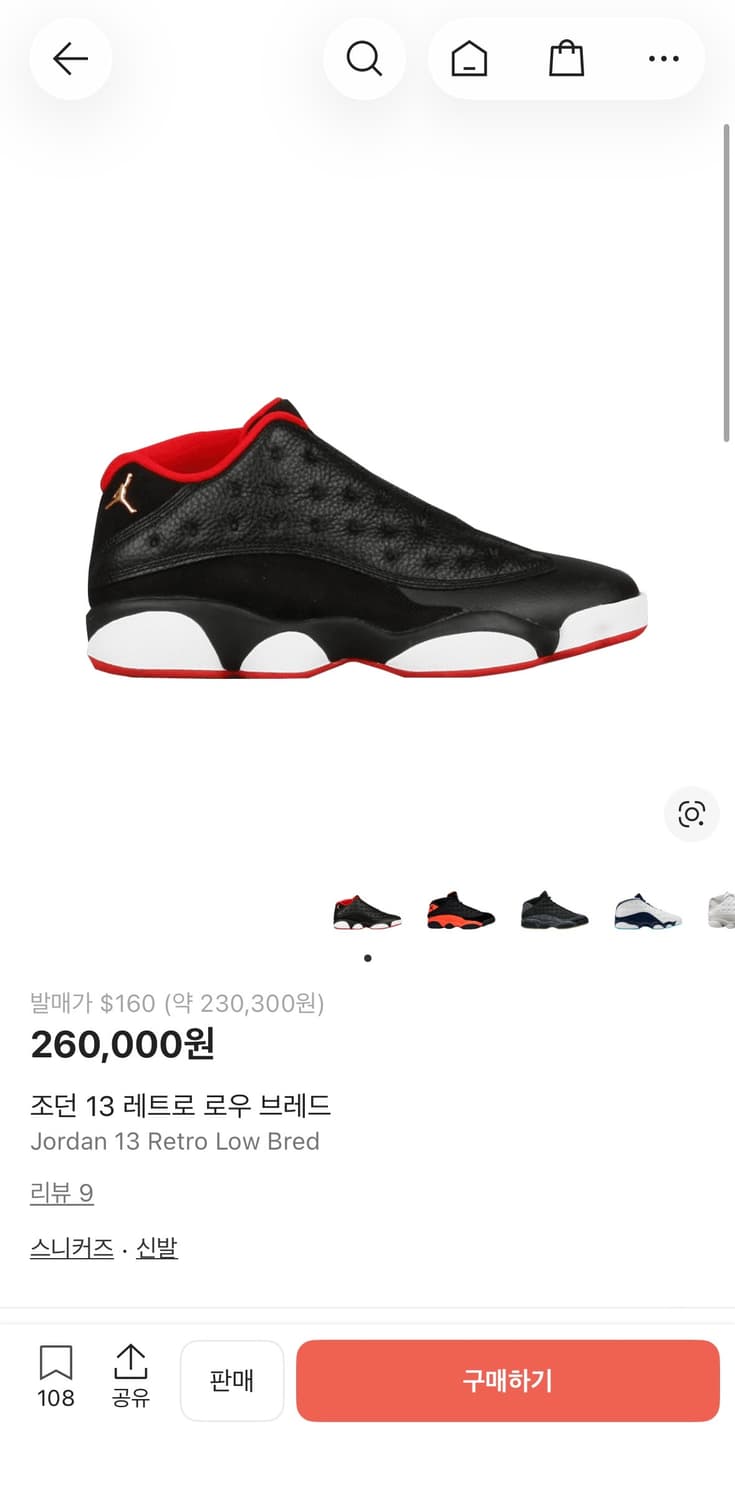This screenshot has height=1500, width=735.
Task: Click the 판매 sell button
Action: [x=232, y=1380]
